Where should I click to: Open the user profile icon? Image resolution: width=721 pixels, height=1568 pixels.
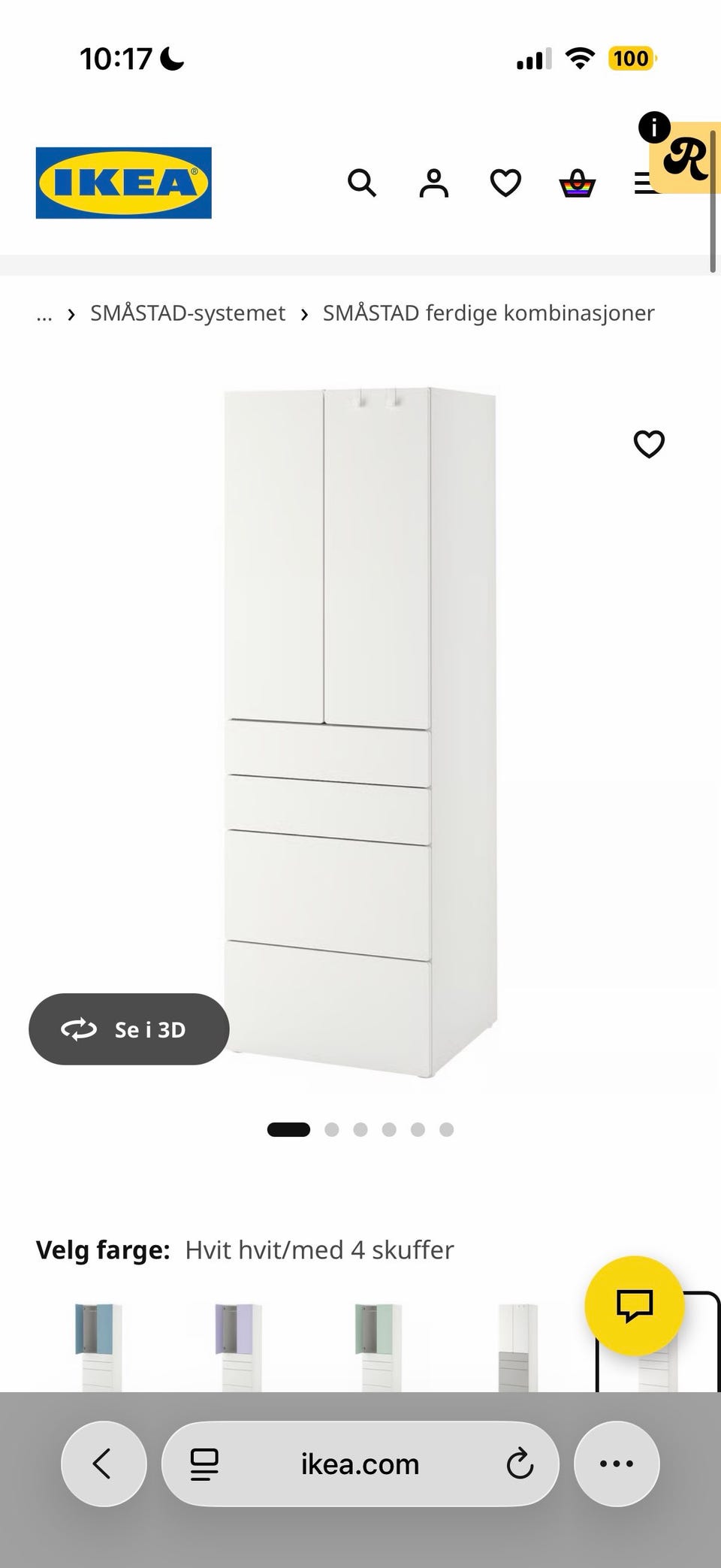tap(433, 183)
